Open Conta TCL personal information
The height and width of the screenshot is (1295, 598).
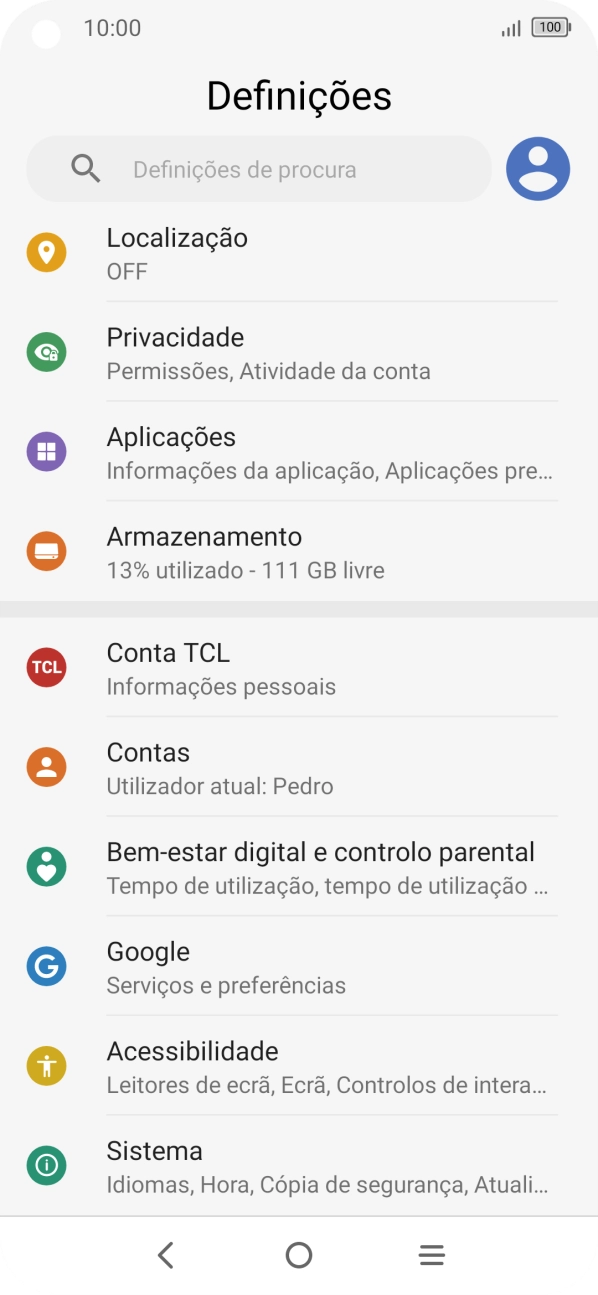pos(299,667)
